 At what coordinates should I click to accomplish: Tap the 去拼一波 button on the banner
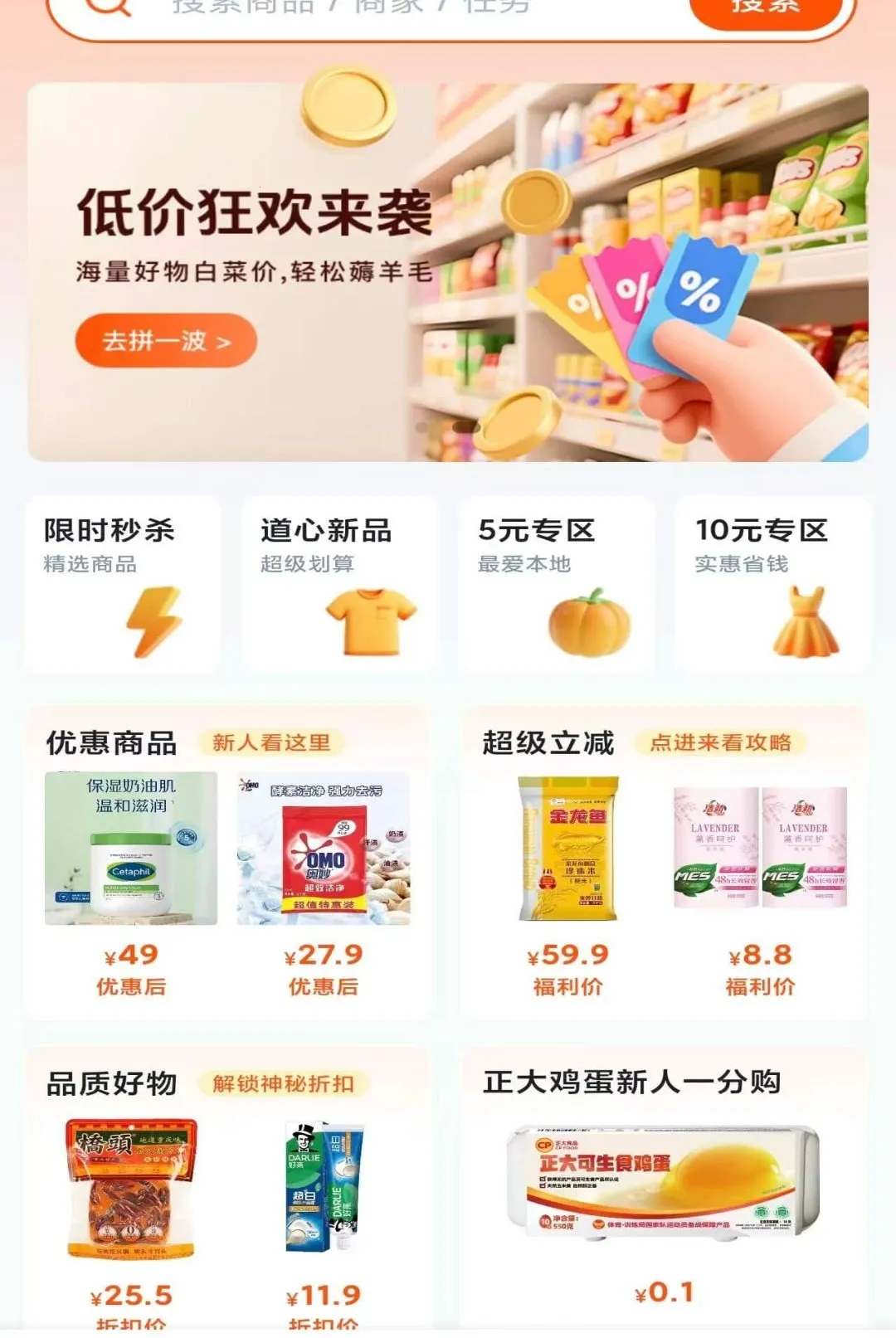click(166, 341)
